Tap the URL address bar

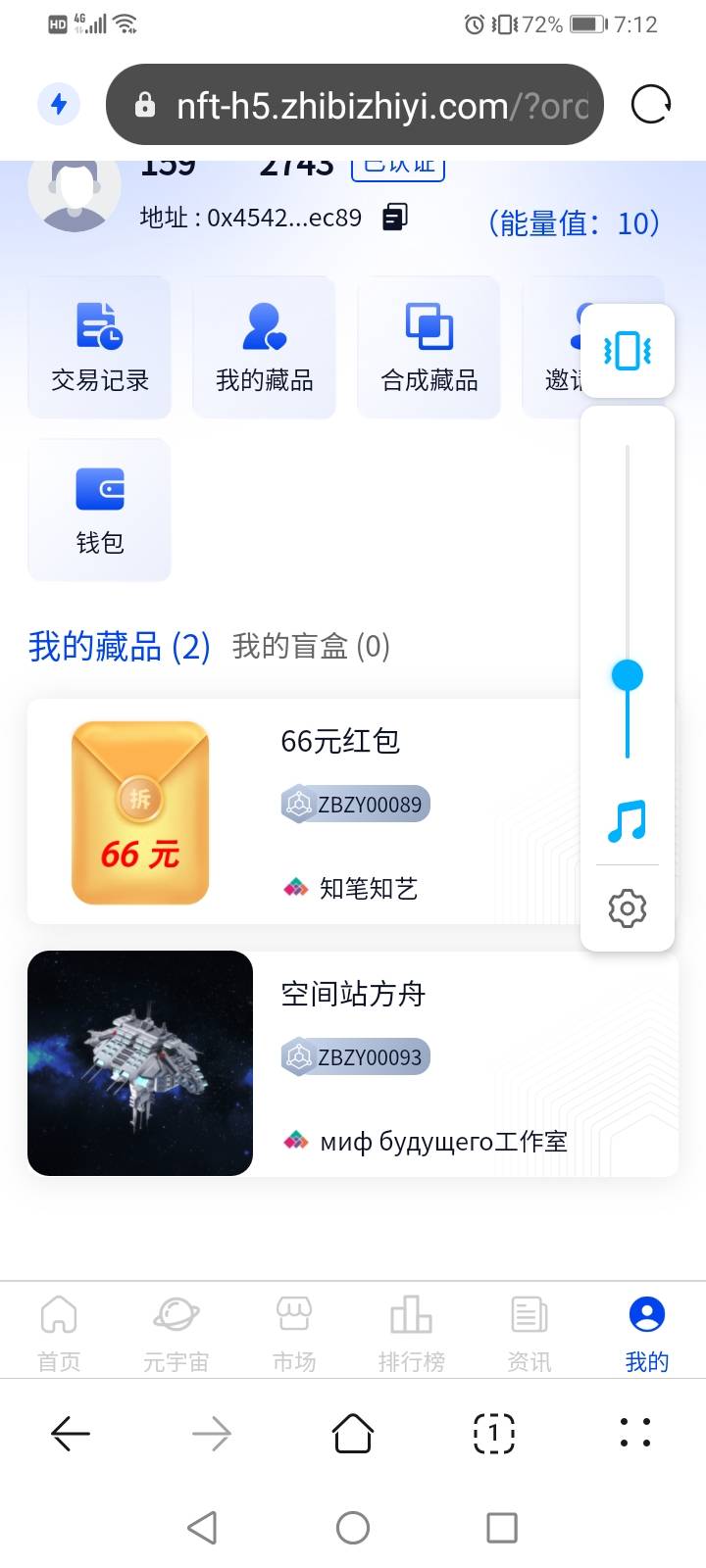coord(354,105)
